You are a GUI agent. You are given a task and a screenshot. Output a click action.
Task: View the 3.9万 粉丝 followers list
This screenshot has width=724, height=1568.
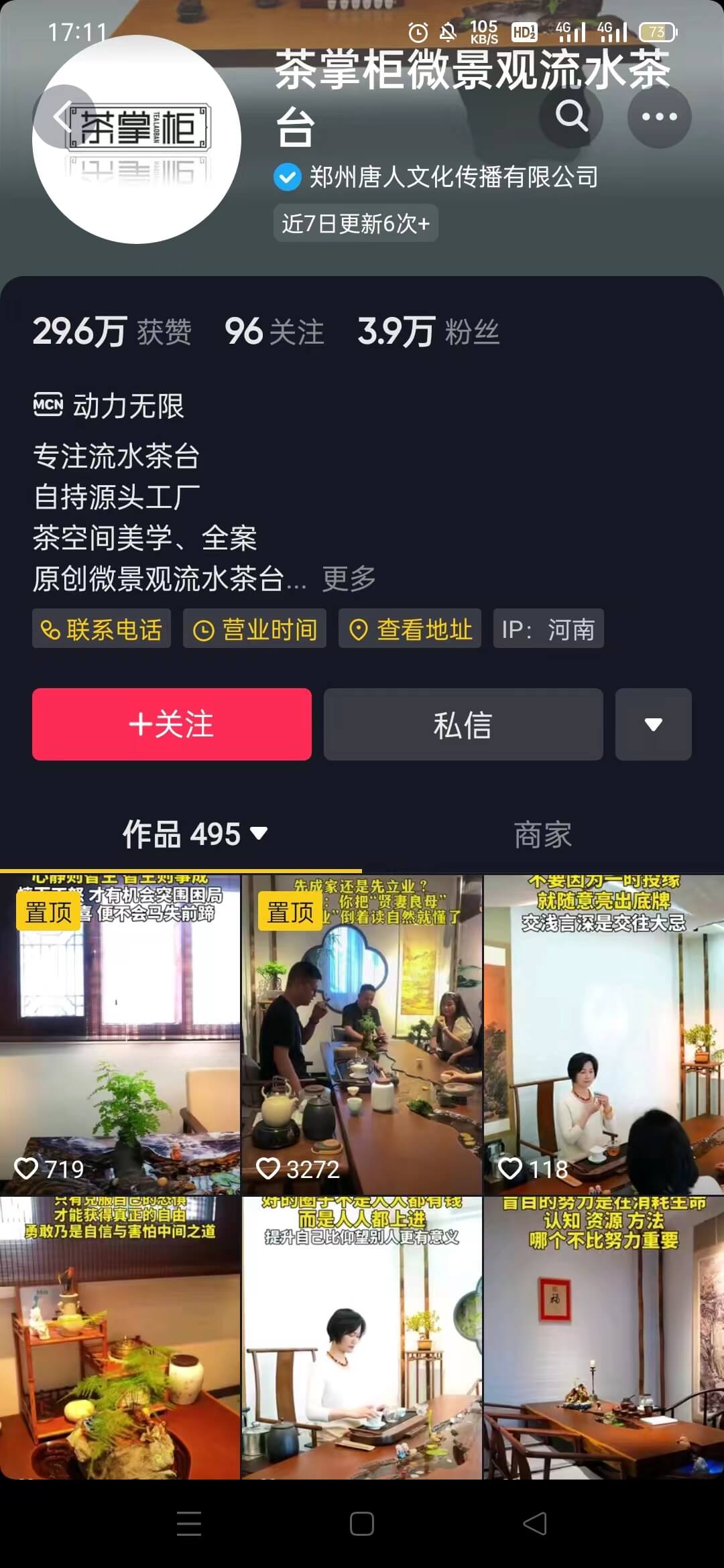tap(428, 332)
